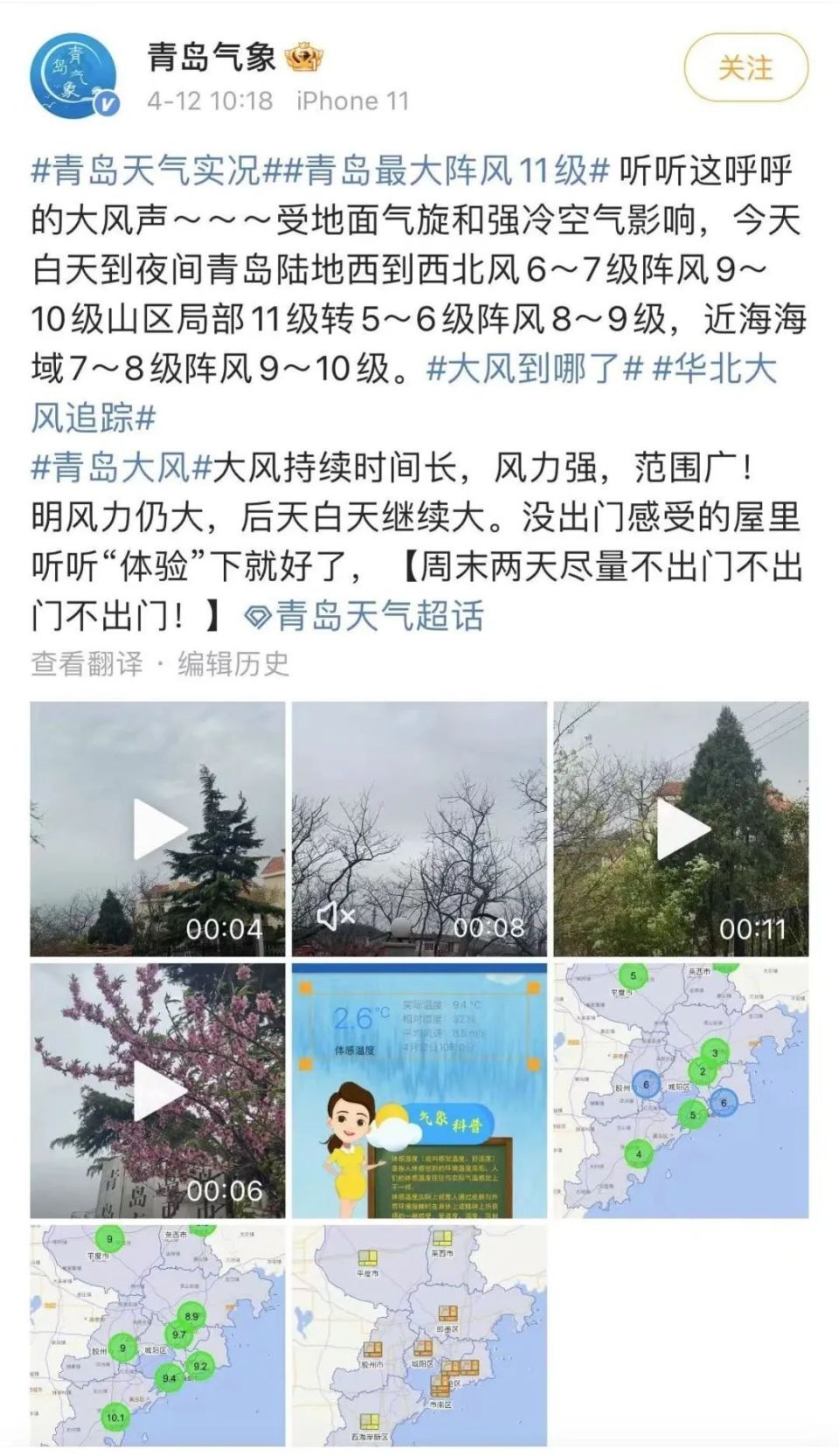The width and height of the screenshot is (839, 1456).
Task: Click the 青岛气象 profile avatar
Action: pos(73,72)
